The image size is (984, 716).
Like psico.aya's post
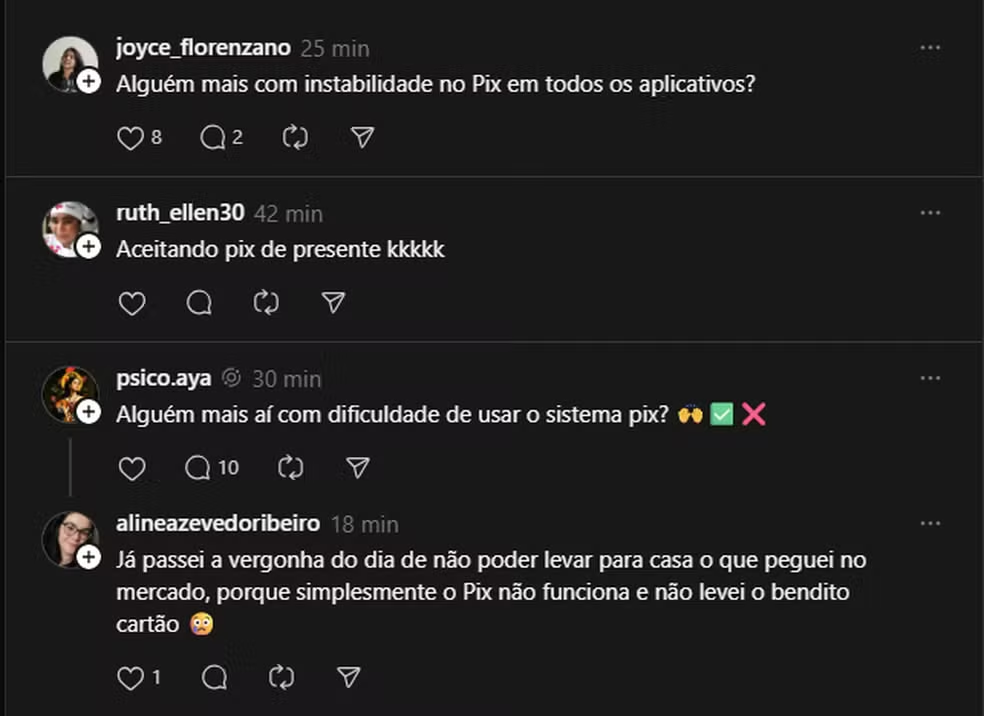click(x=132, y=467)
